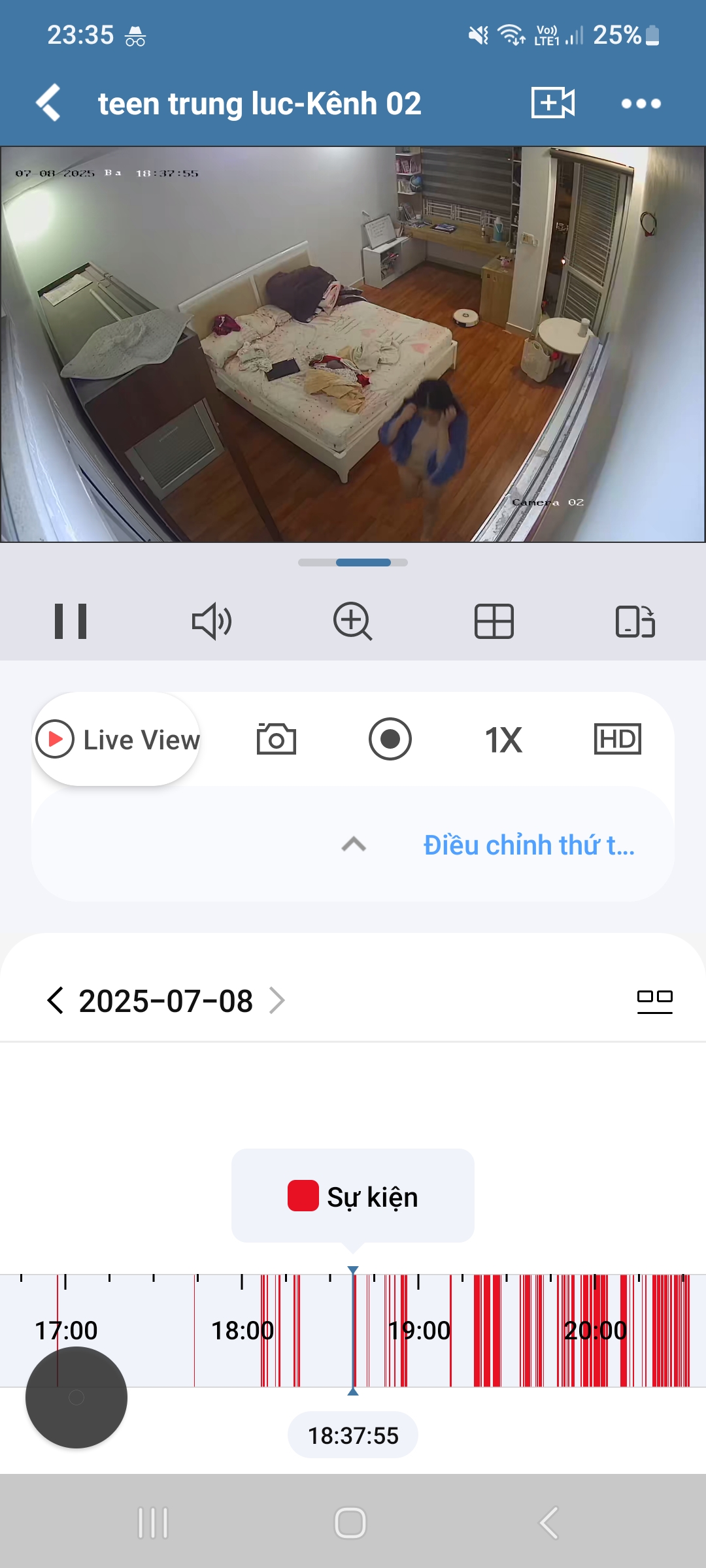Change playback speed from 1X
Screen dimensions: 706x1568
[504, 739]
